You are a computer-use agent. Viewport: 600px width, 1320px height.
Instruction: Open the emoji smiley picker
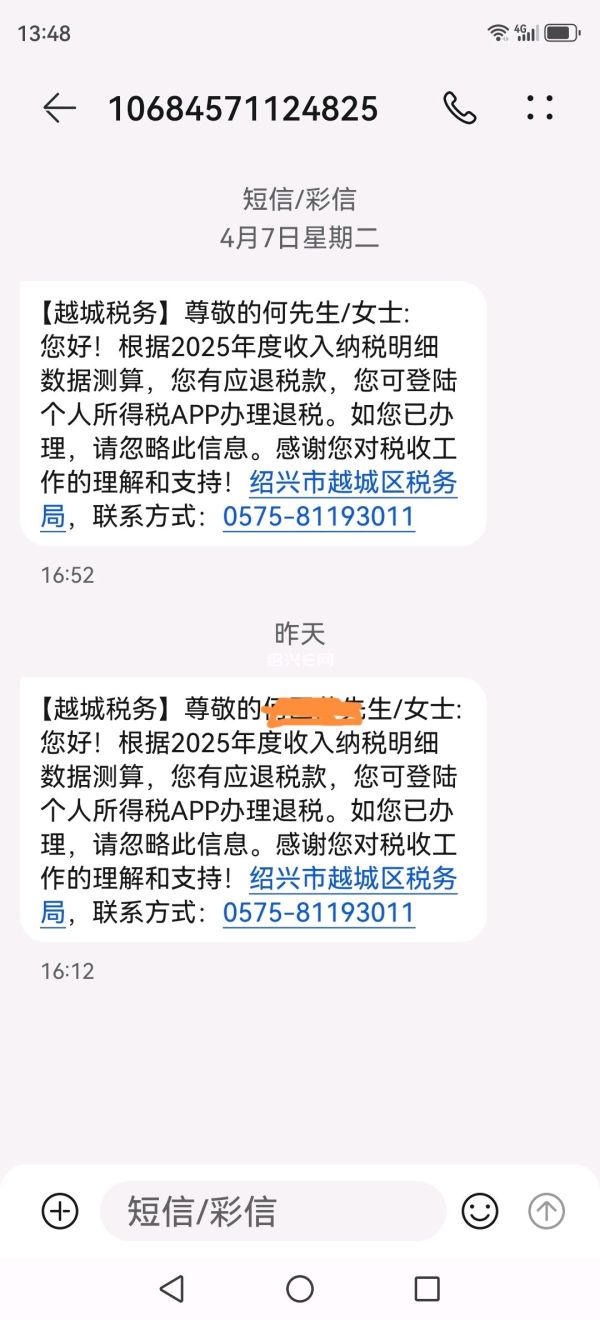pyautogui.click(x=480, y=1211)
